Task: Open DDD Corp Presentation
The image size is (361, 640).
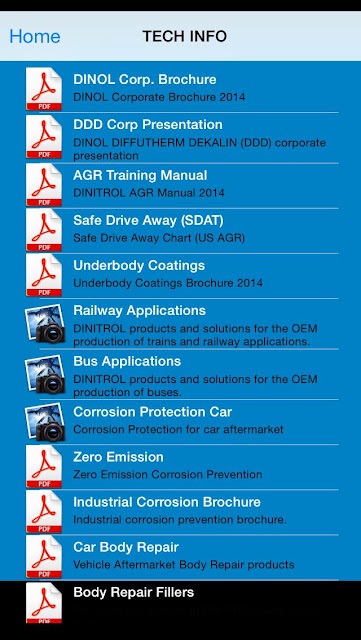Action: pos(180,138)
